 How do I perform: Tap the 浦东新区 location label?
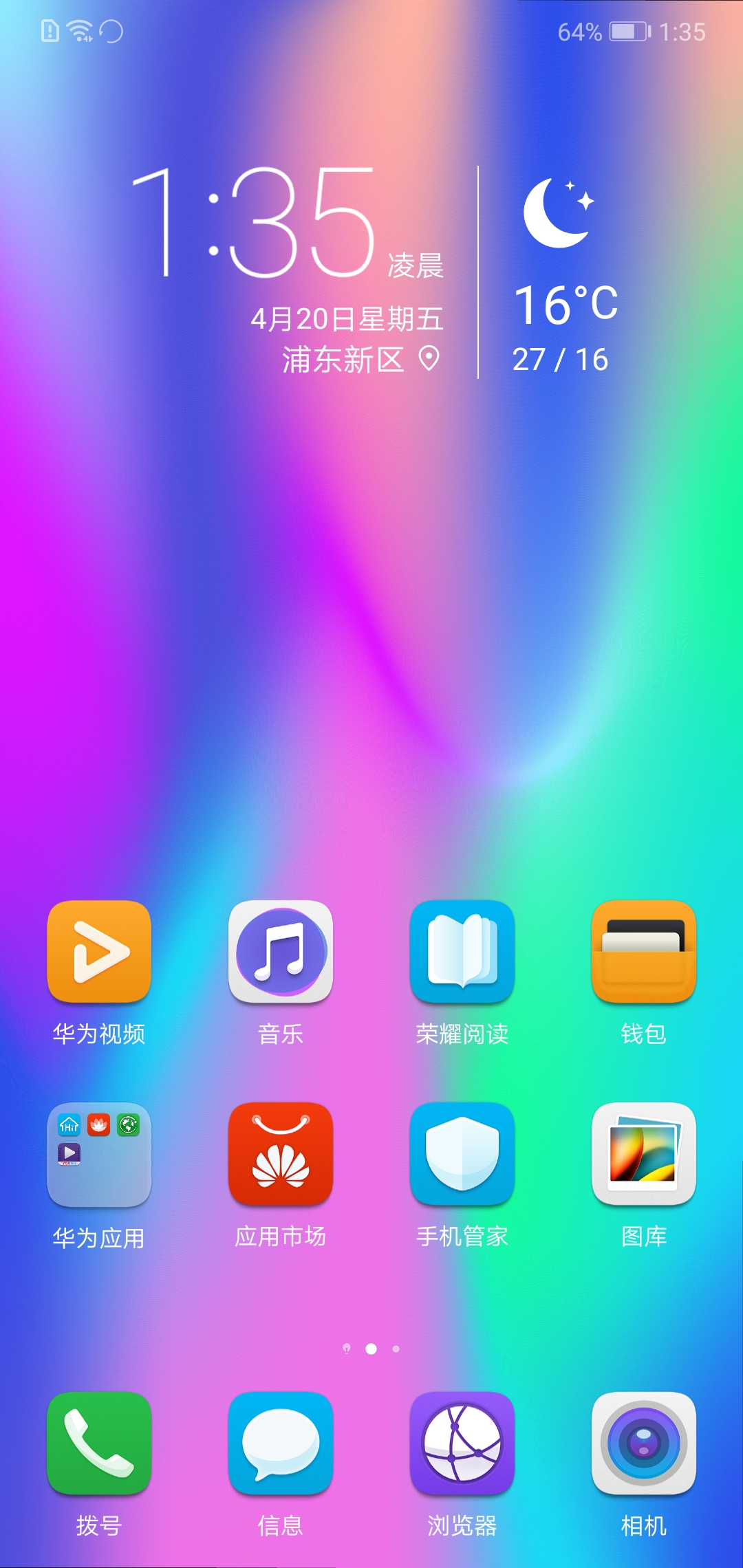point(344,360)
